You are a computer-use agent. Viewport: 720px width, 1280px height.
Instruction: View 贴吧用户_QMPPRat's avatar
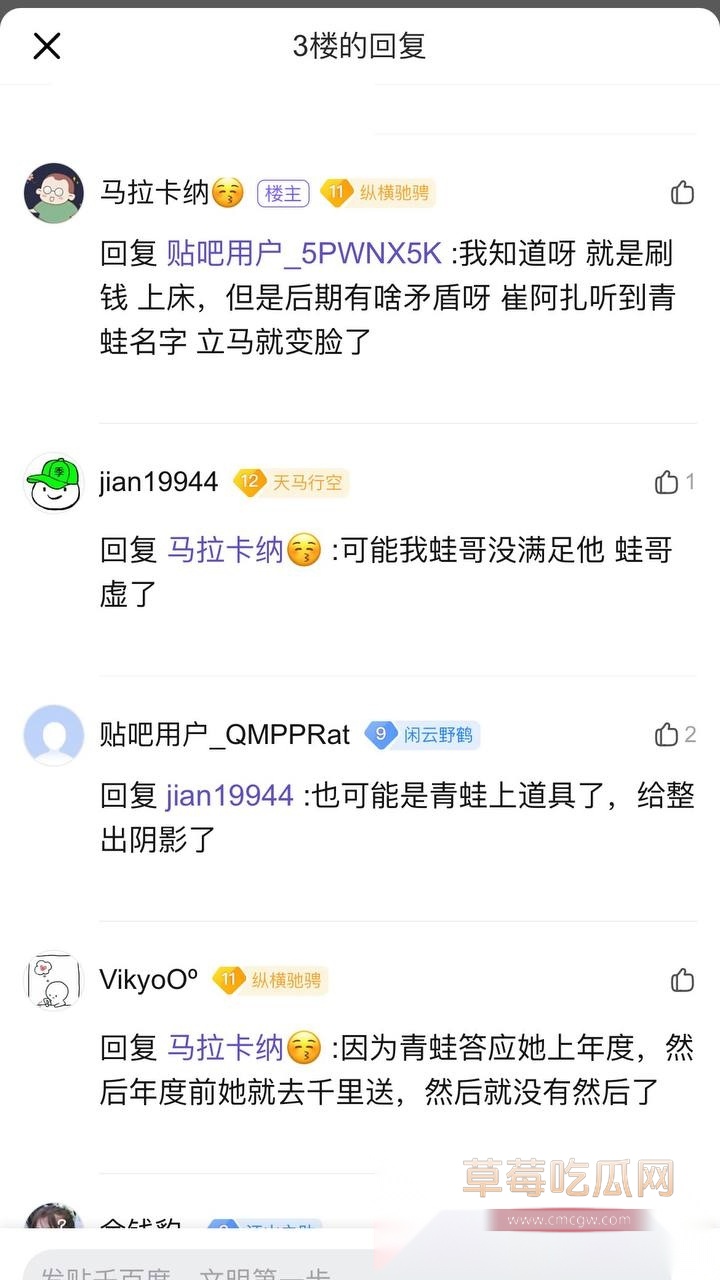point(53,735)
